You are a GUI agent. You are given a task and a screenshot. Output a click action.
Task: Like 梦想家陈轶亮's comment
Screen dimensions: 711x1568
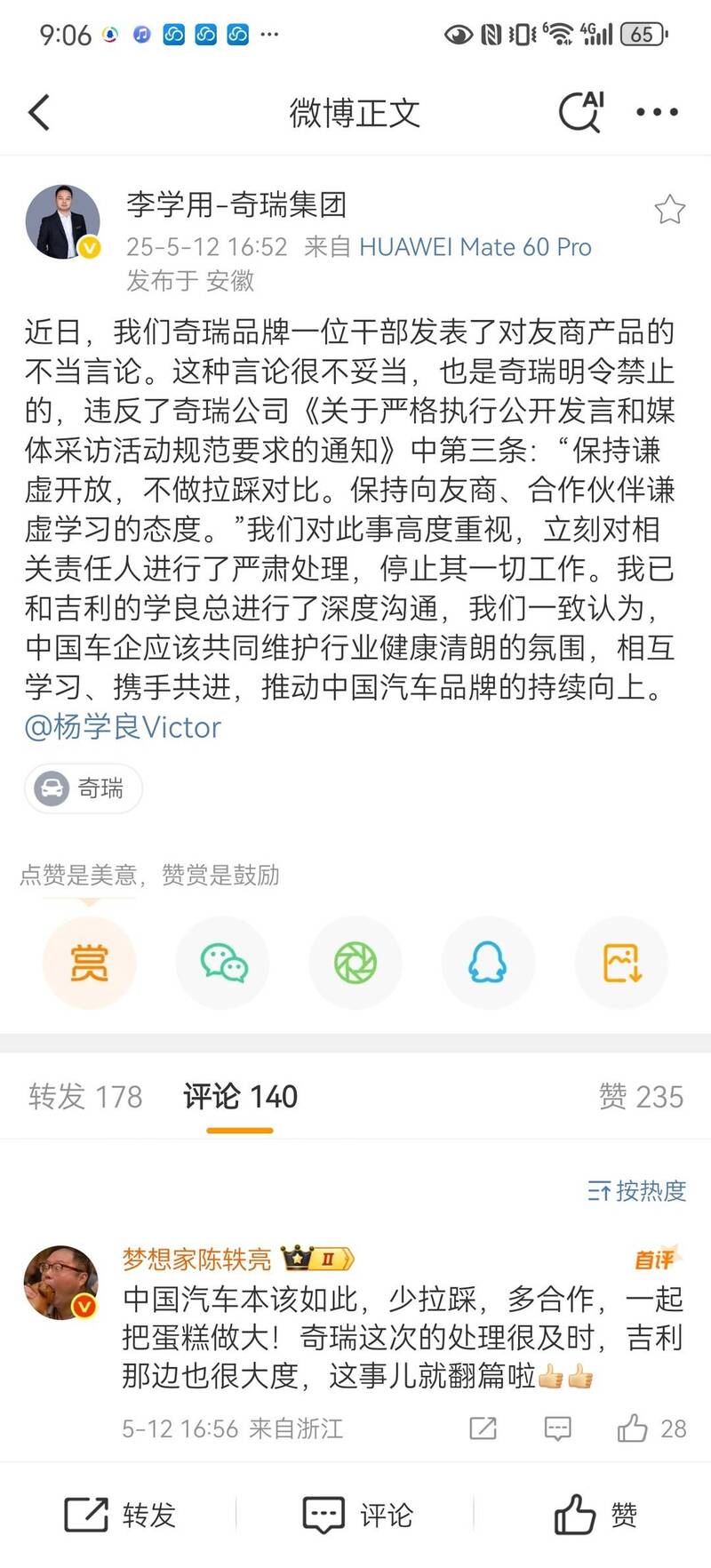633,1428
